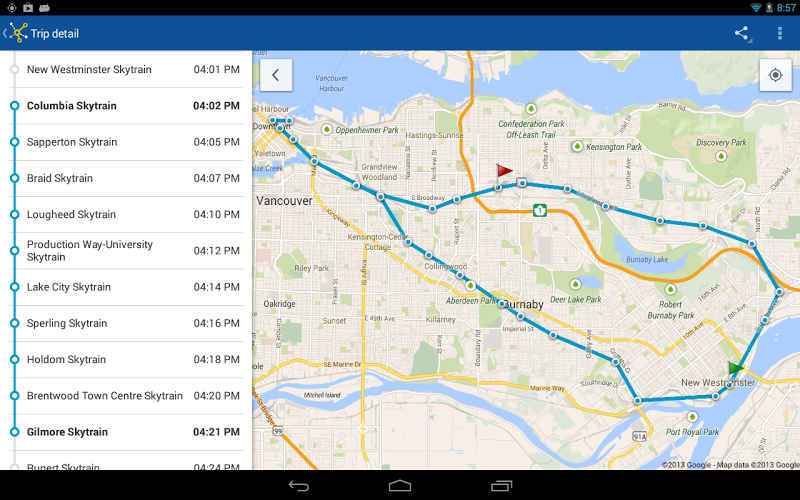Select Brentwood Town Centre Skytrain stop

click(125, 396)
